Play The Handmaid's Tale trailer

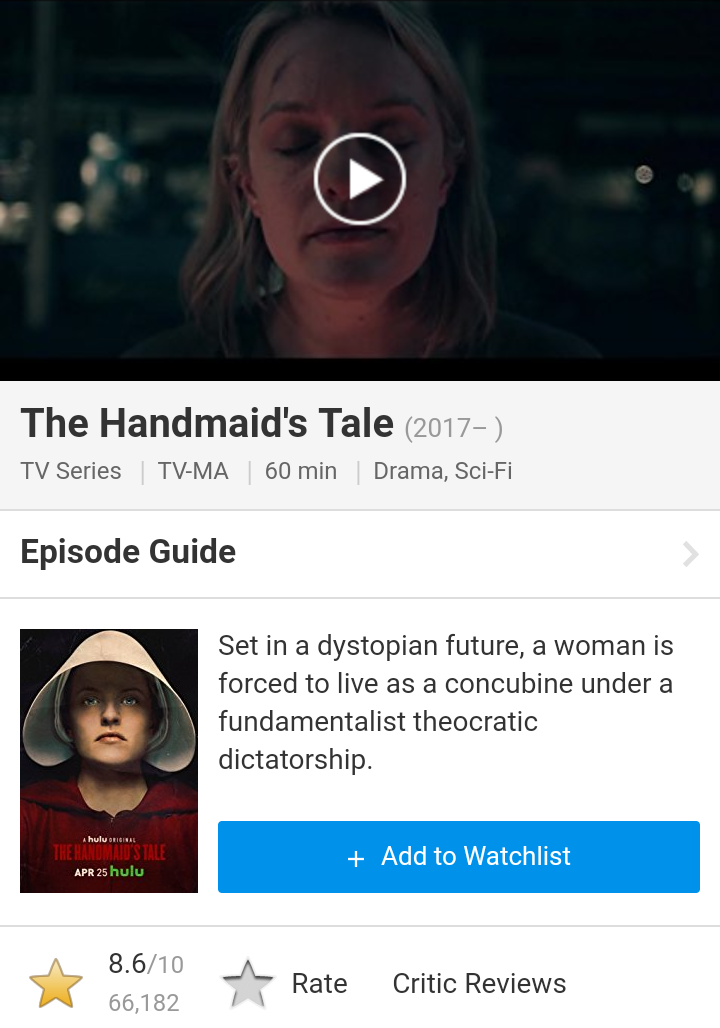(x=360, y=180)
